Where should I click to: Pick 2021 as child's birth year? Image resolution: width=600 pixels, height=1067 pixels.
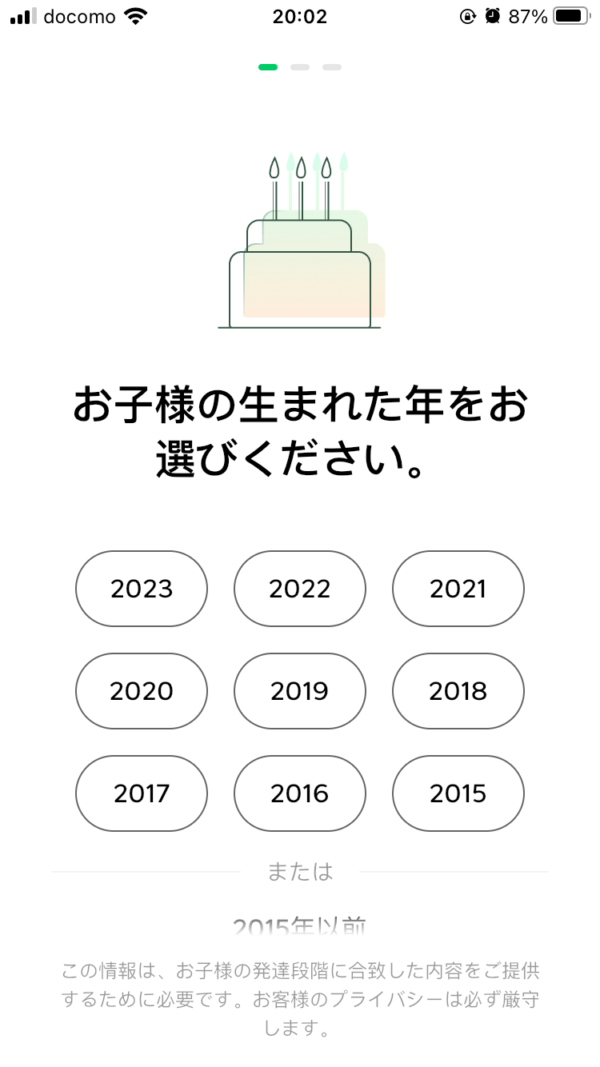[458, 589]
